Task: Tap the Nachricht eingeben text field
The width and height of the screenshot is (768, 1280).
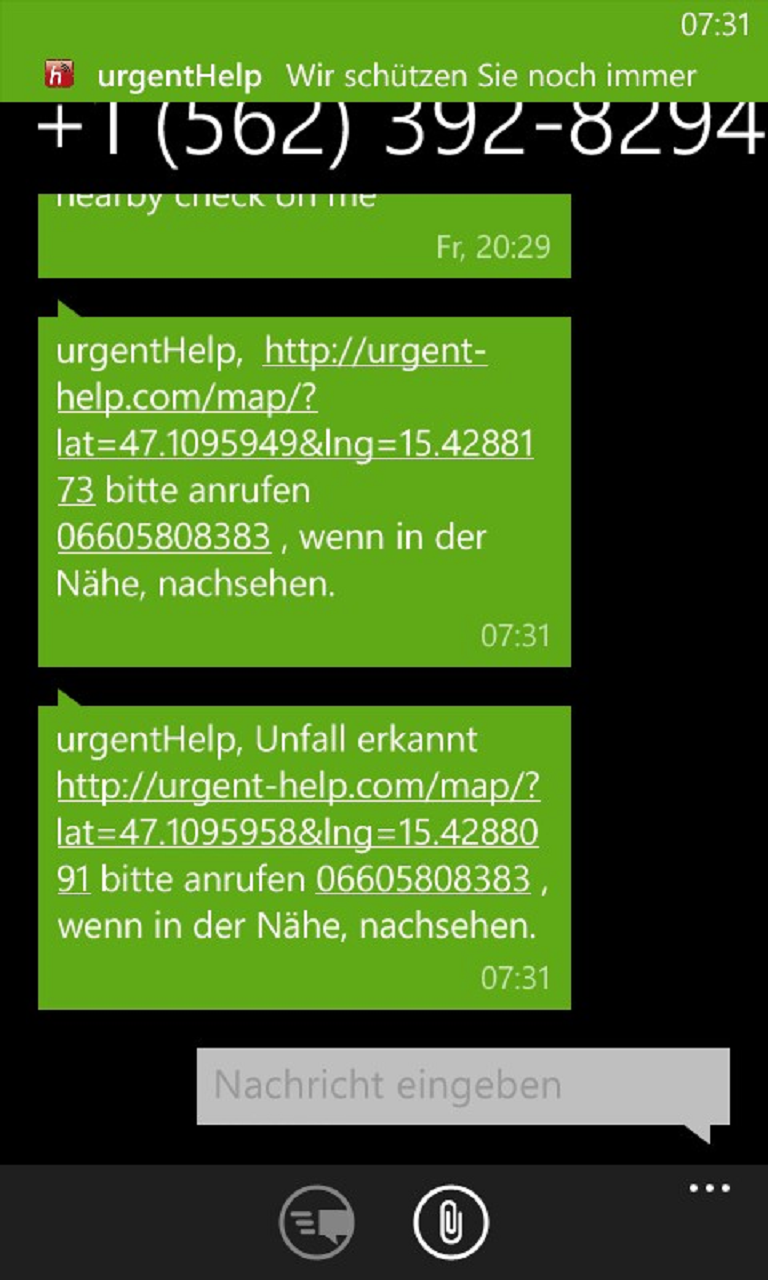Action: click(x=463, y=1086)
